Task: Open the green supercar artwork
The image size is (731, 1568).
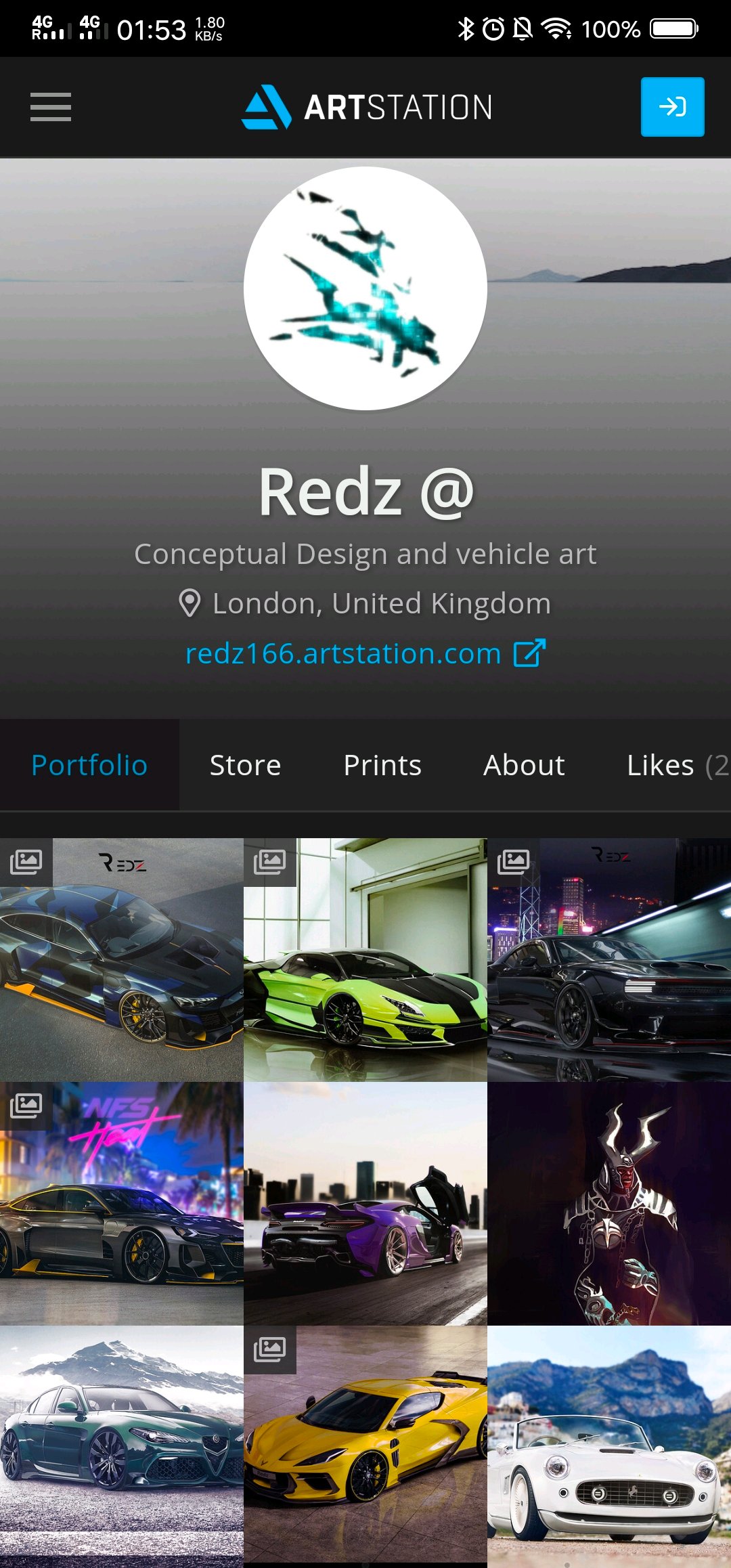Action: click(x=365, y=960)
